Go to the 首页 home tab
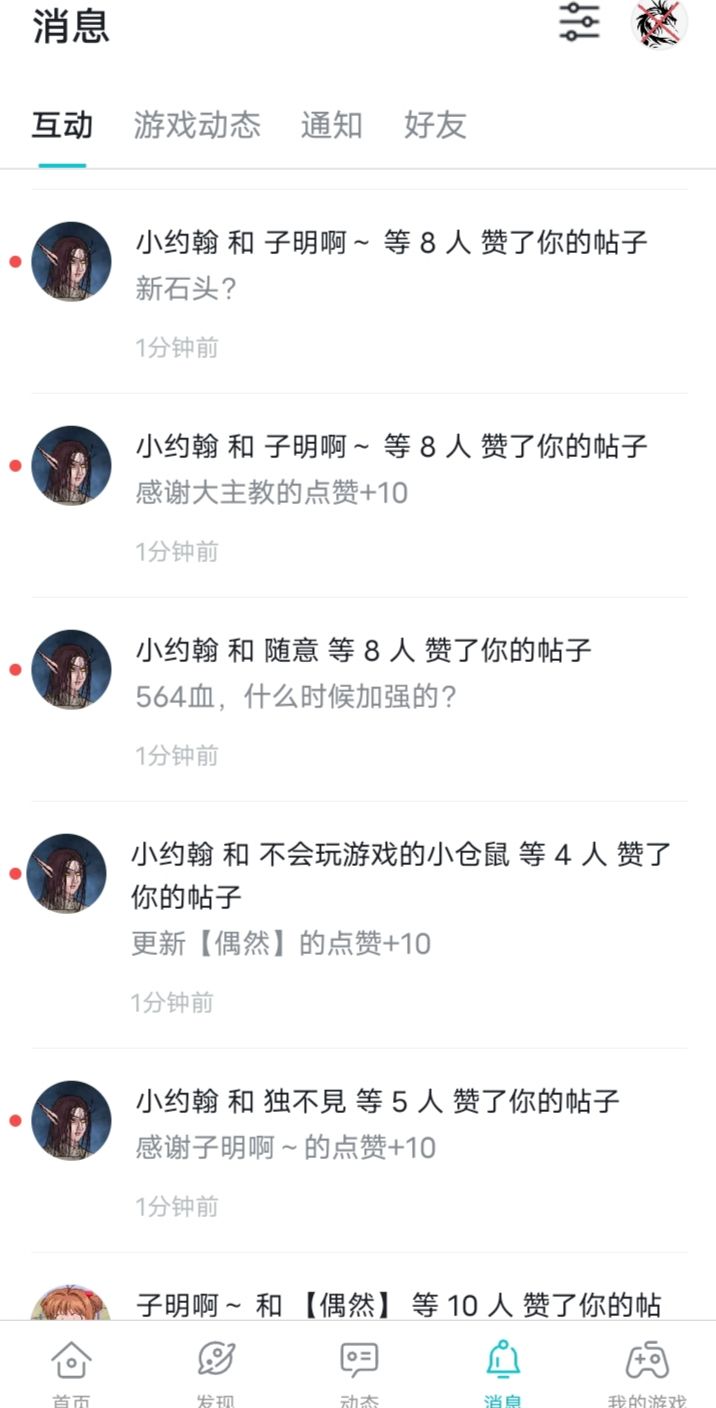This screenshot has width=716, height=1408. click(72, 1370)
